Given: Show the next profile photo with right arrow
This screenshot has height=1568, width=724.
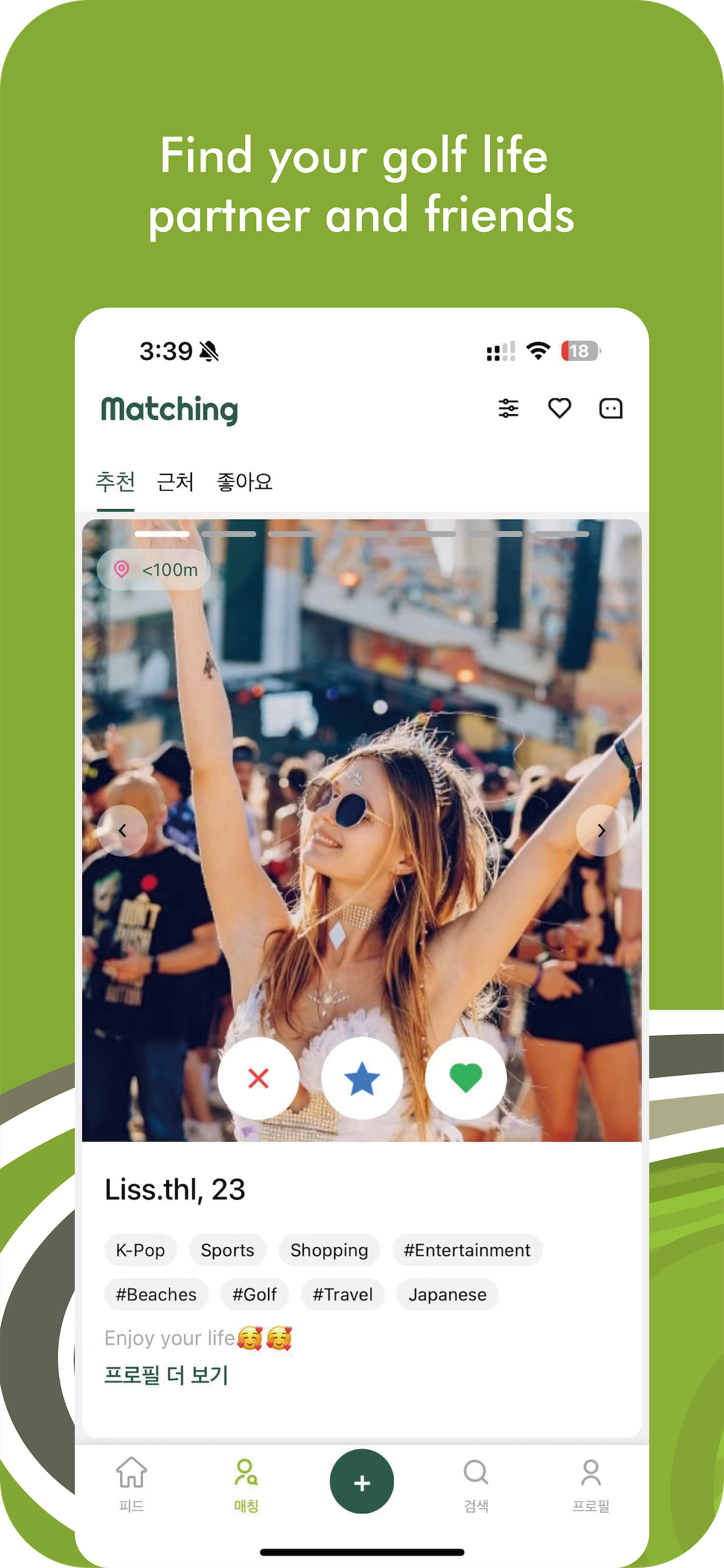Looking at the screenshot, I should pos(601,829).
